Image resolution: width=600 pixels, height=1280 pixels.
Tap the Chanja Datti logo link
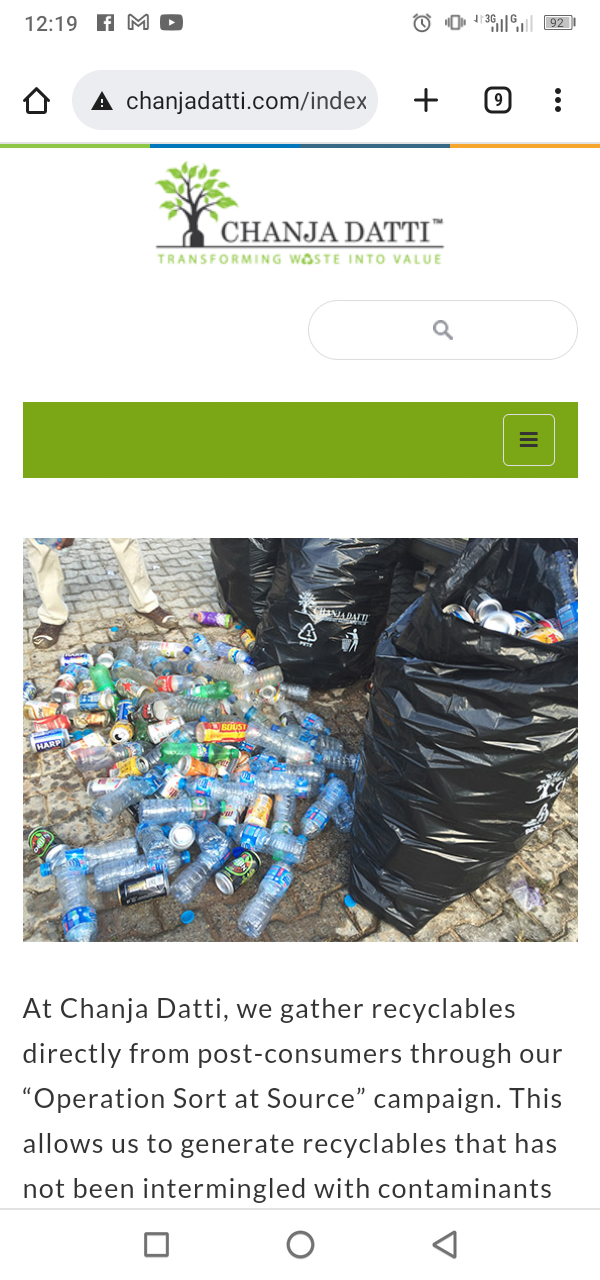(x=299, y=214)
